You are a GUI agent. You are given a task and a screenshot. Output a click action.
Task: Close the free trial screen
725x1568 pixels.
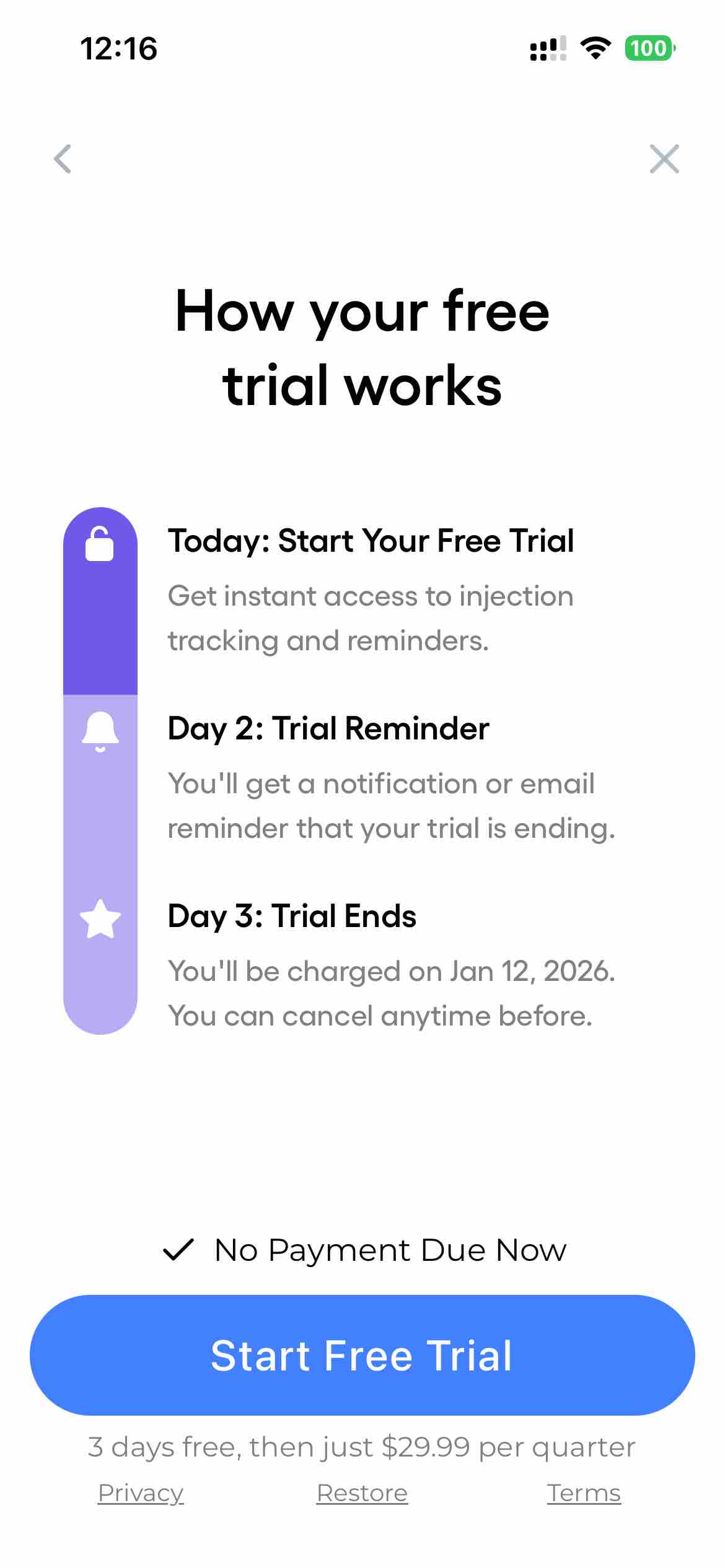(664, 159)
